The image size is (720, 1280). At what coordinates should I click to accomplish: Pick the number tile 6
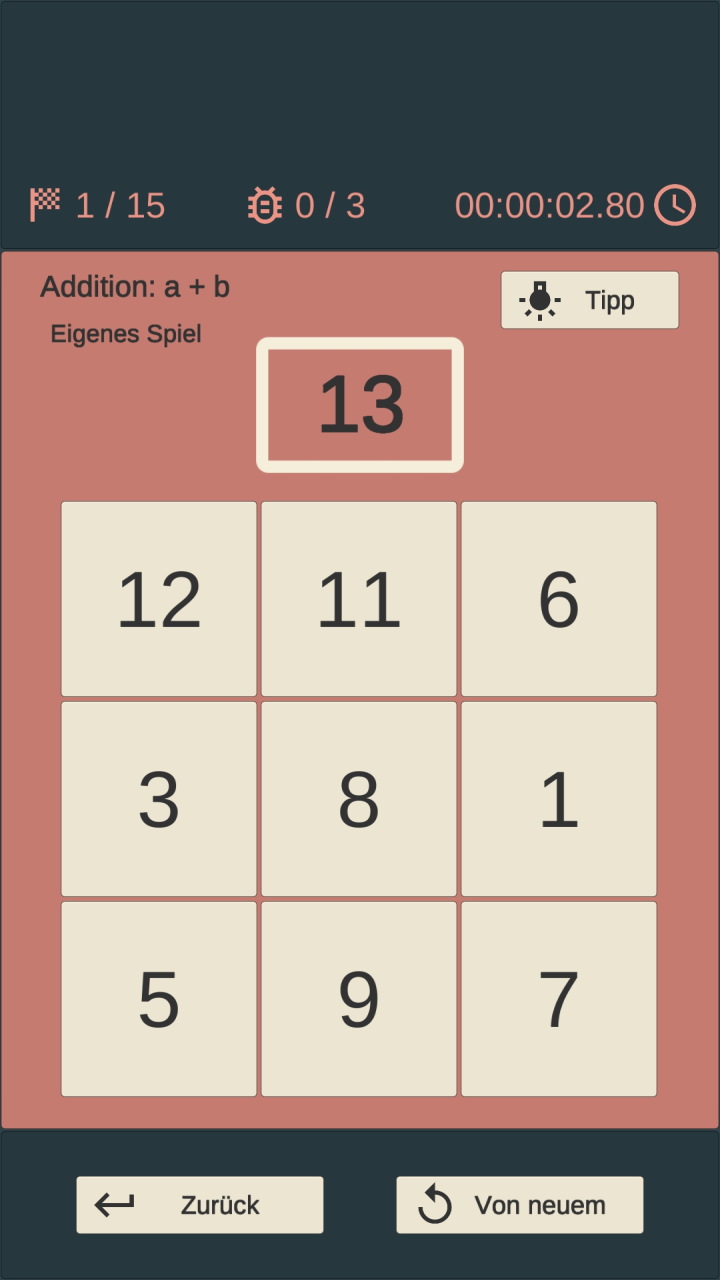559,599
